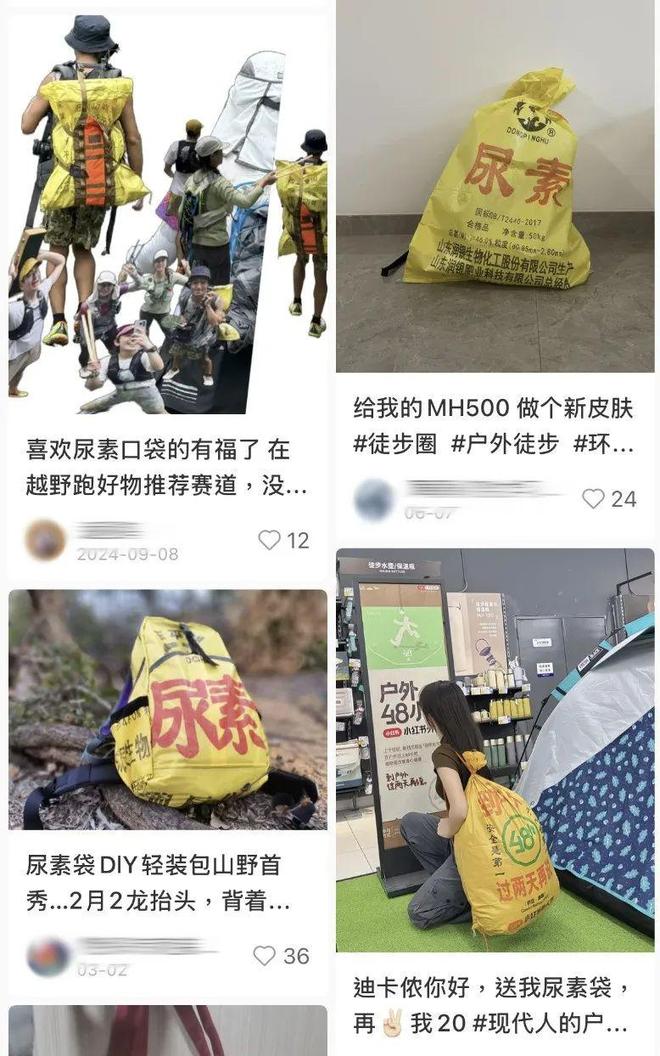660x1056 pixels.
Task: Like the MH500 新皮肤 post with 24 likes
Action: 593,498
